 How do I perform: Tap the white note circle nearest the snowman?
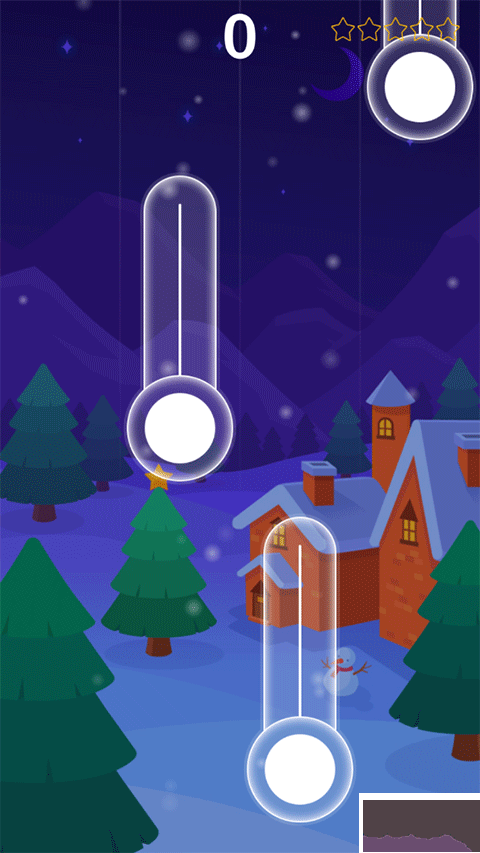point(300,769)
